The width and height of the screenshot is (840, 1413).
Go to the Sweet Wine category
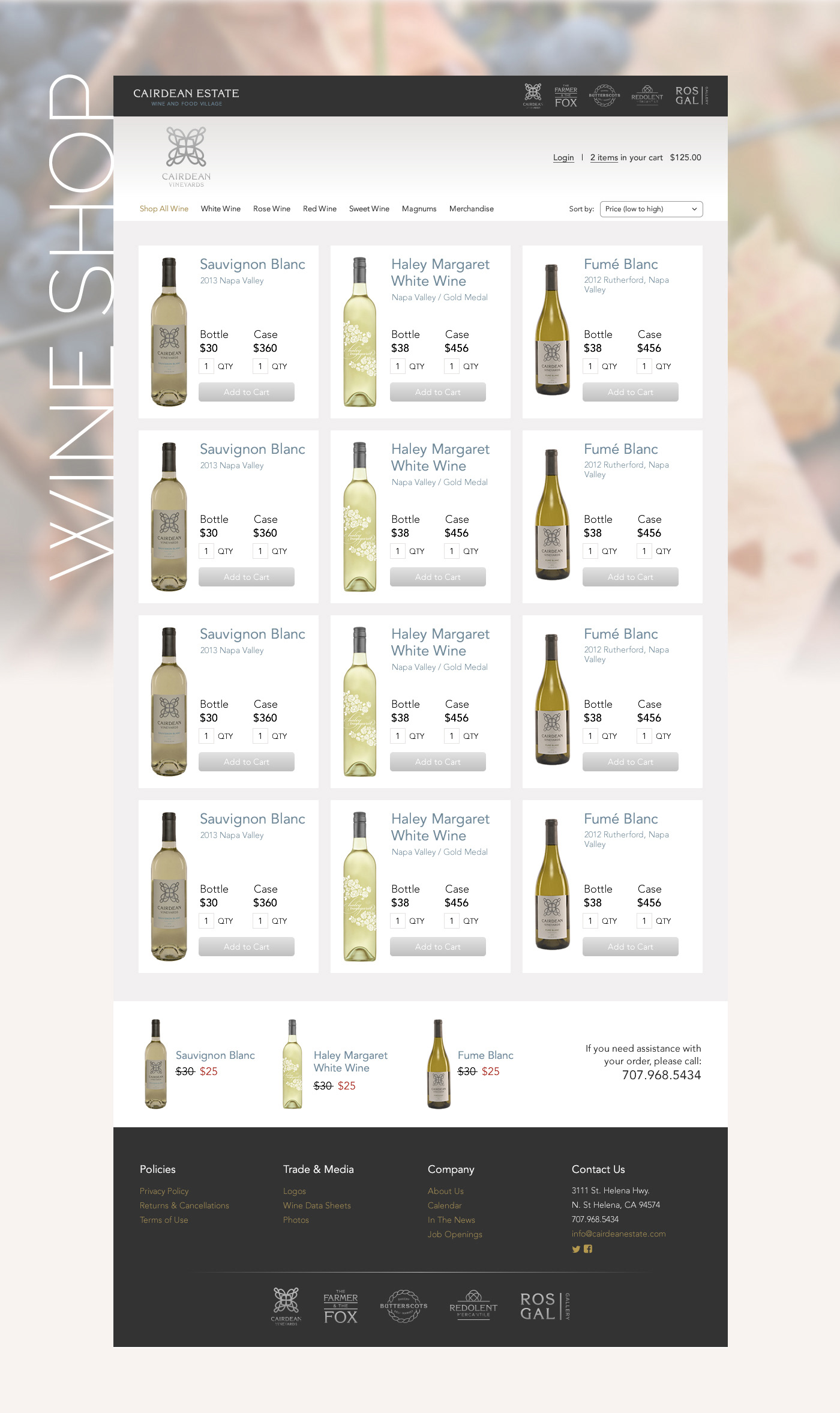point(369,209)
